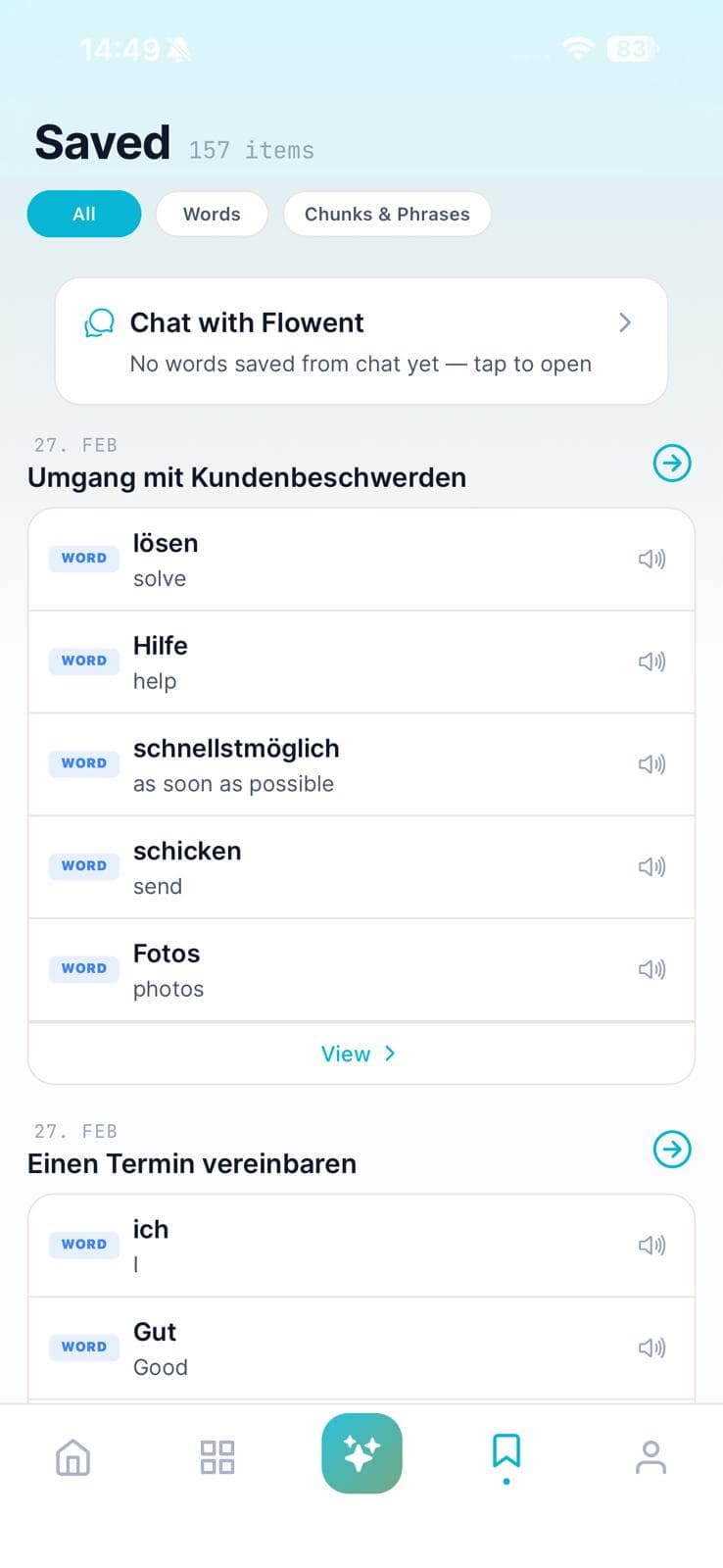The image size is (723, 1568).
Task: Play audio for schnellstmöglich
Action: click(651, 764)
